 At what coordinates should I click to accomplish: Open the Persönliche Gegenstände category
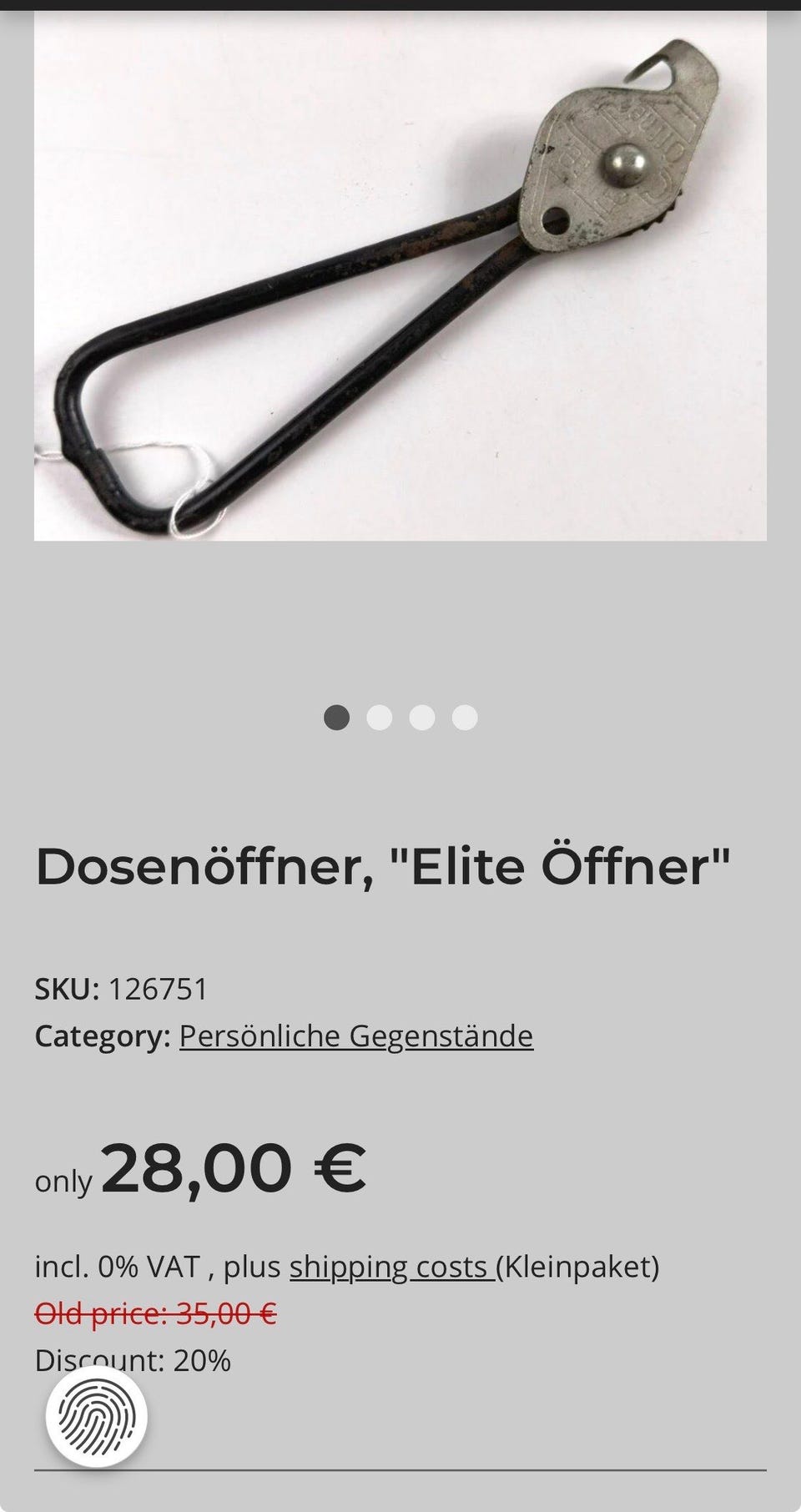point(357,1037)
